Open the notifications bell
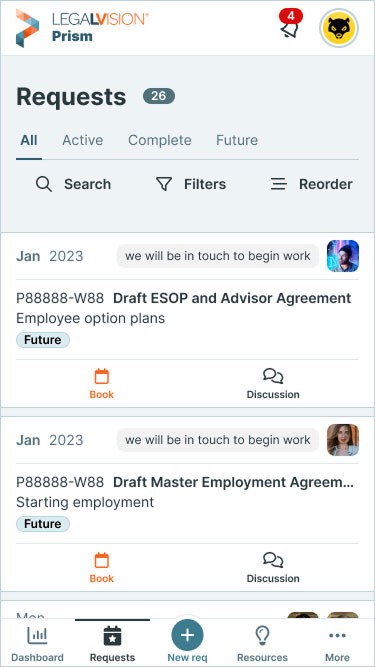Viewport: 375px width, 667px height. click(x=290, y=26)
